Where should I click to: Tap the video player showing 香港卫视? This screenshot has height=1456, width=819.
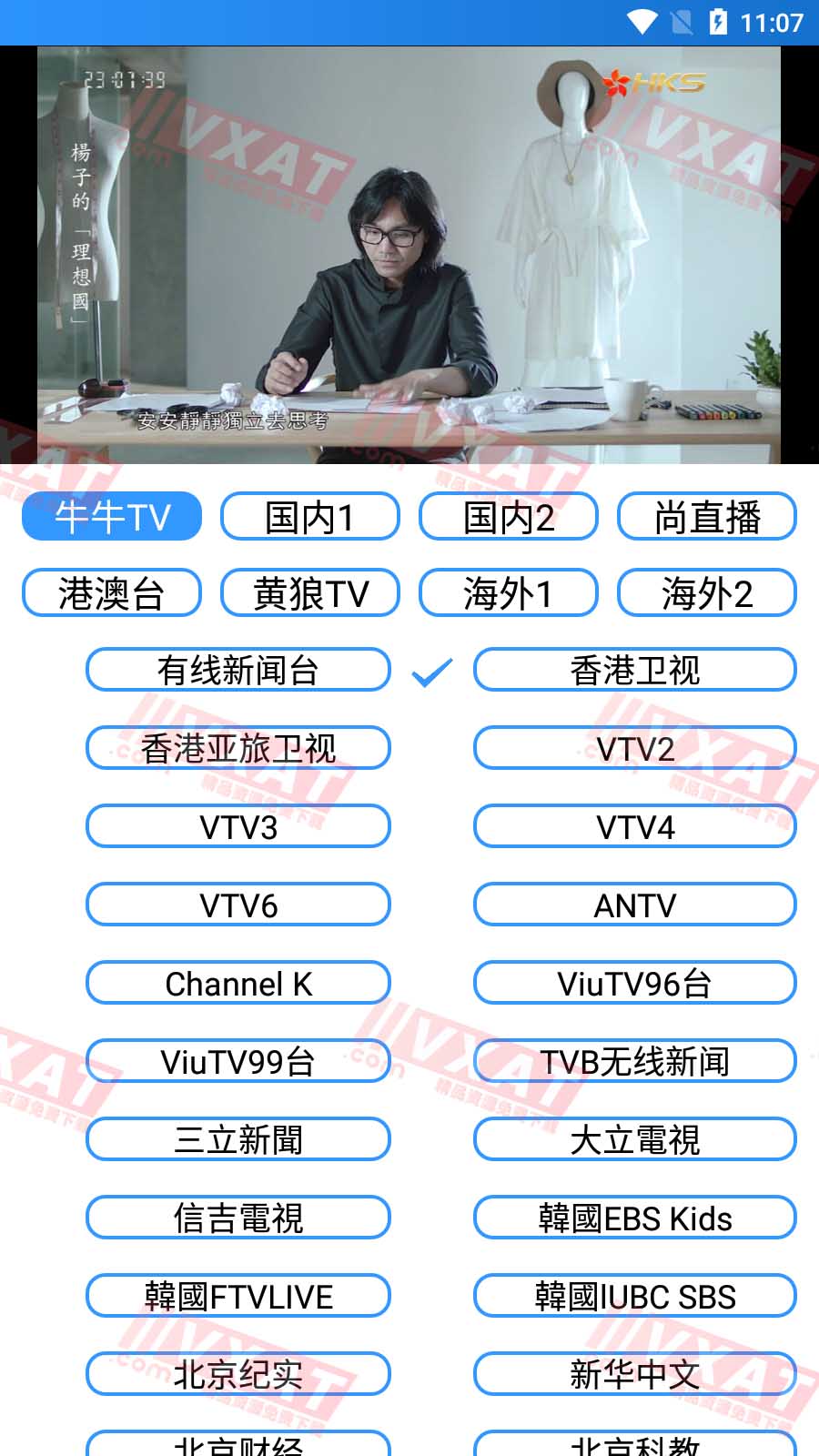coord(409,255)
